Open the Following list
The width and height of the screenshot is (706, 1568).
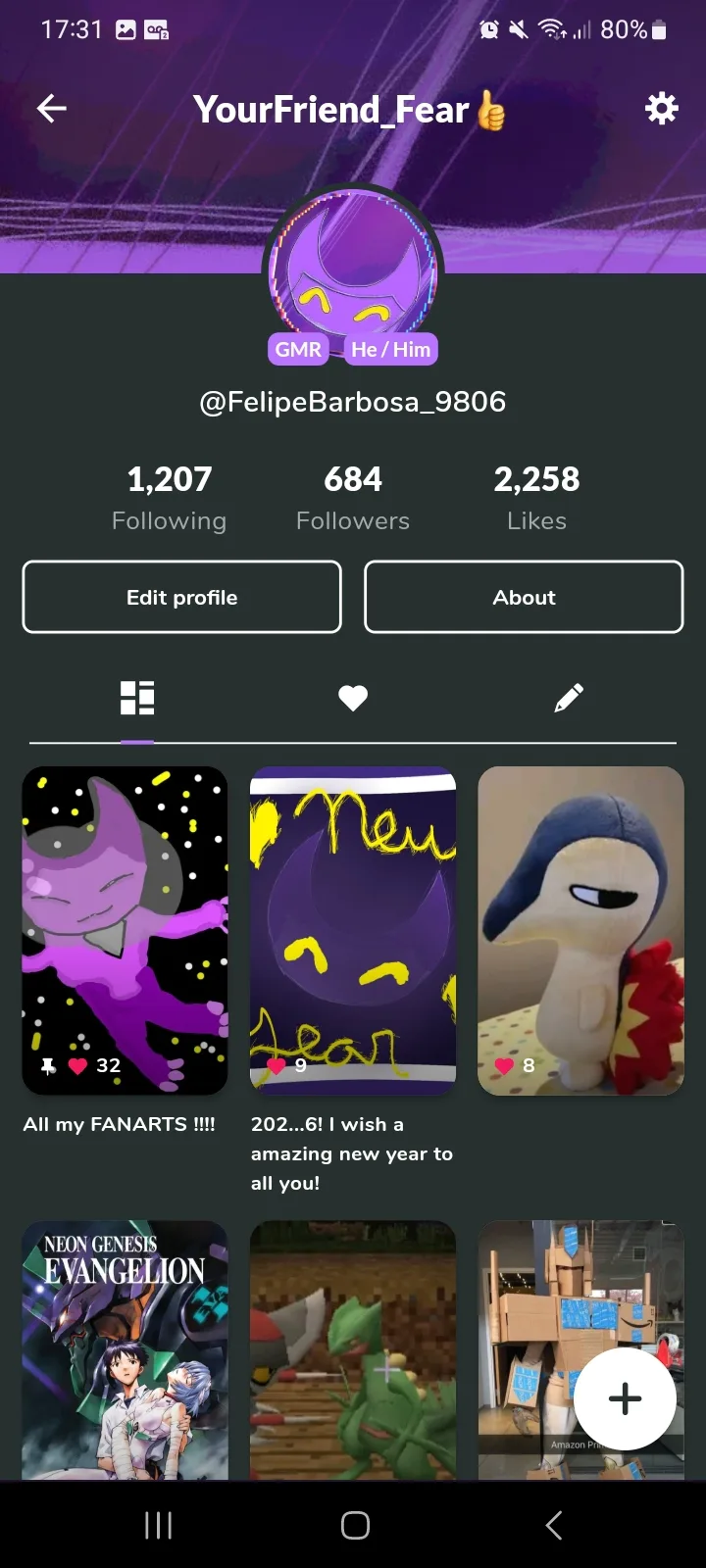170,498
